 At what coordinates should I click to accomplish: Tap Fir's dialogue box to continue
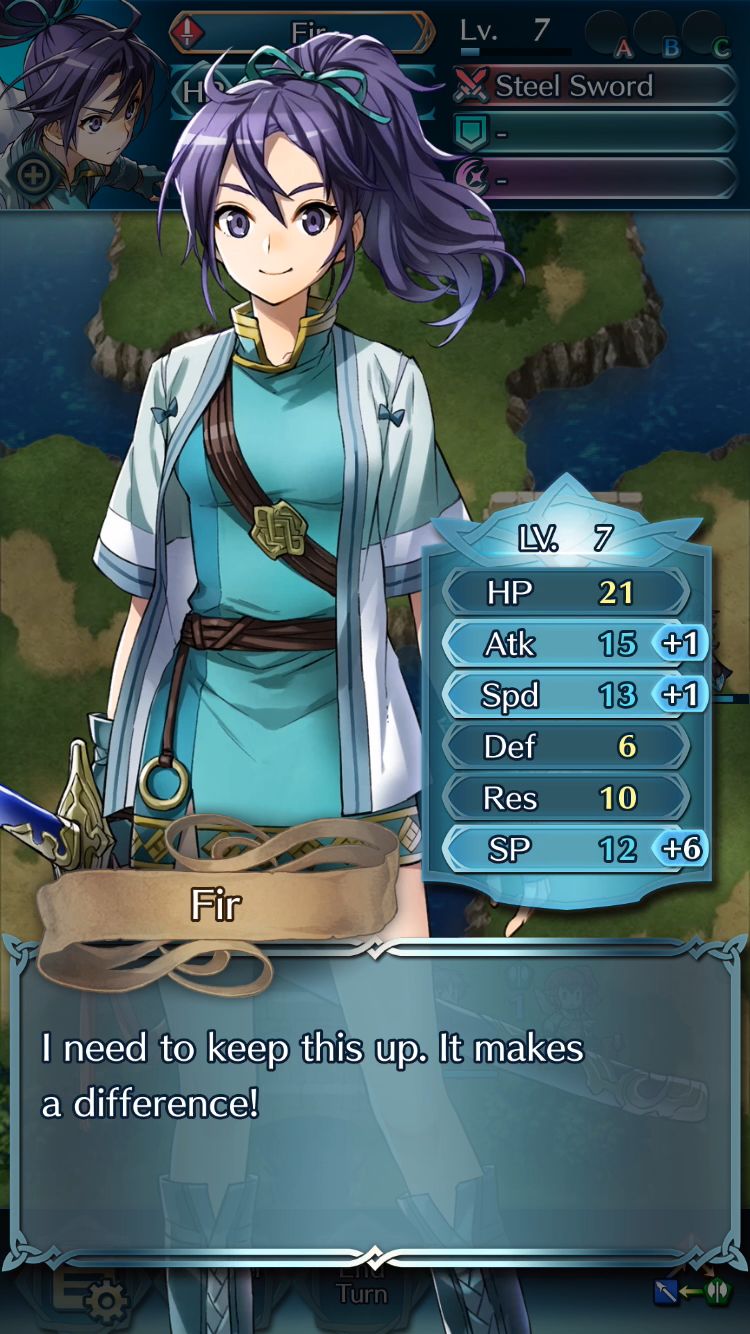[375, 1100]
